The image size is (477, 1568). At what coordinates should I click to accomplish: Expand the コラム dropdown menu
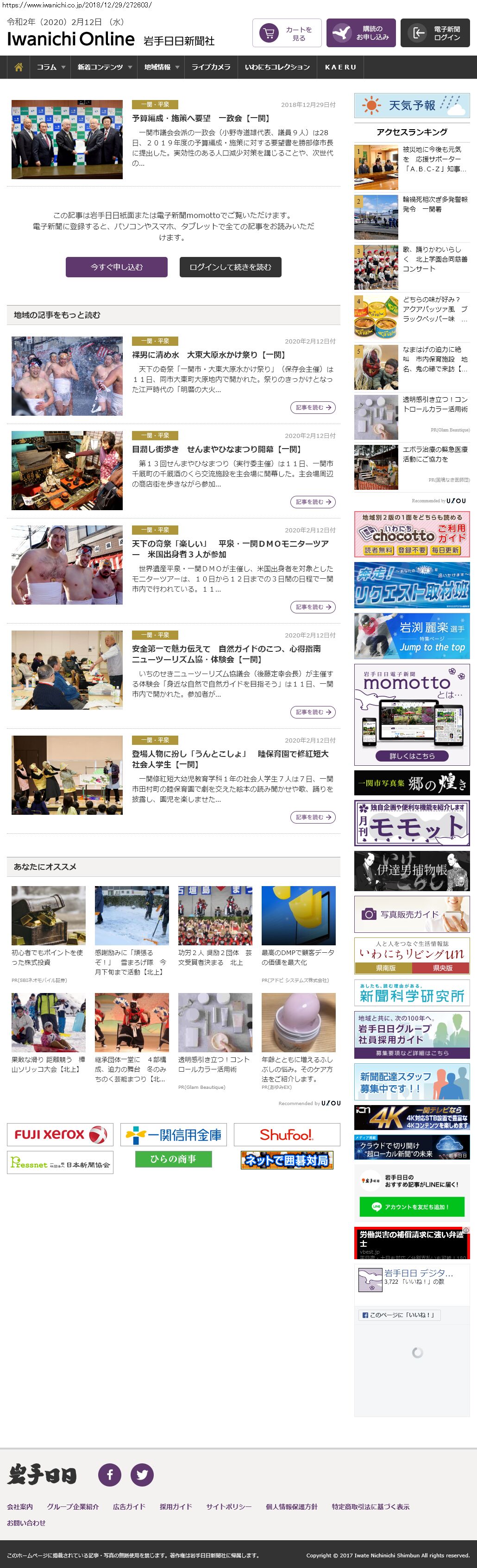click(x=50, y=67)
